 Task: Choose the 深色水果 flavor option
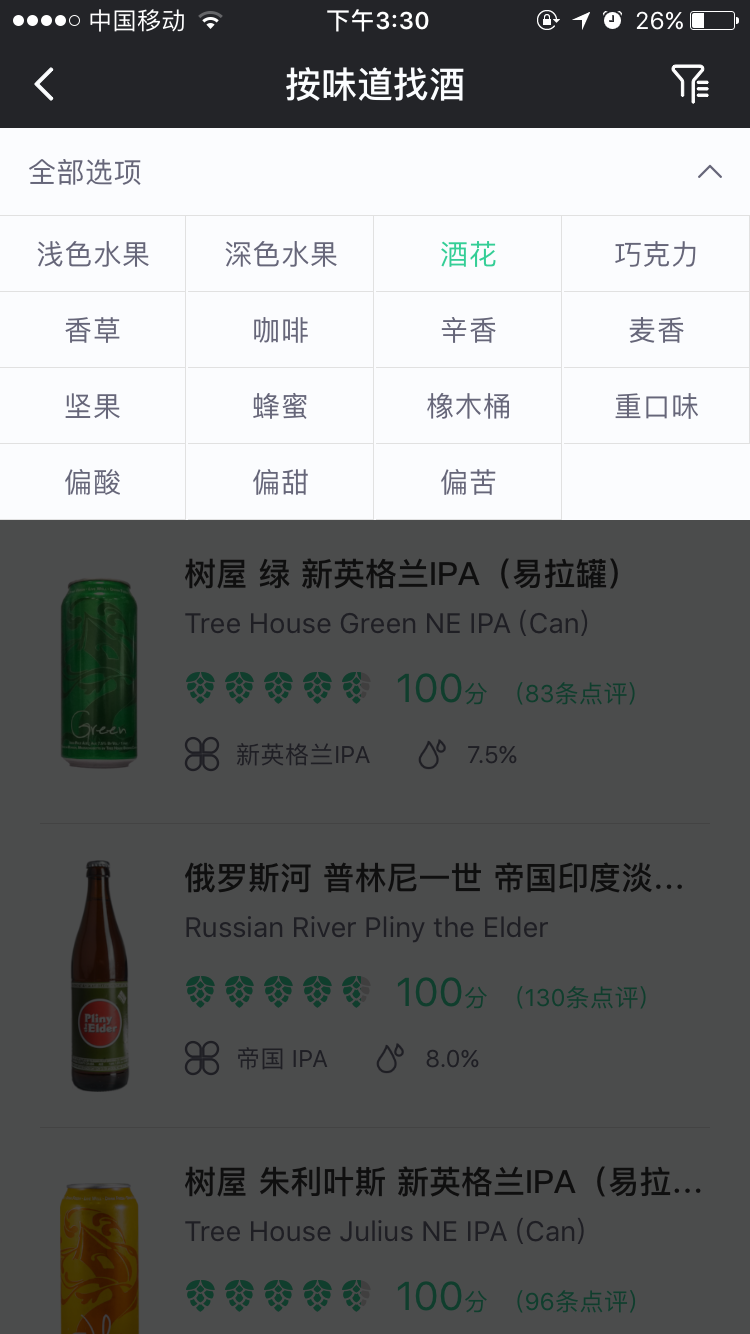(280, 255)
